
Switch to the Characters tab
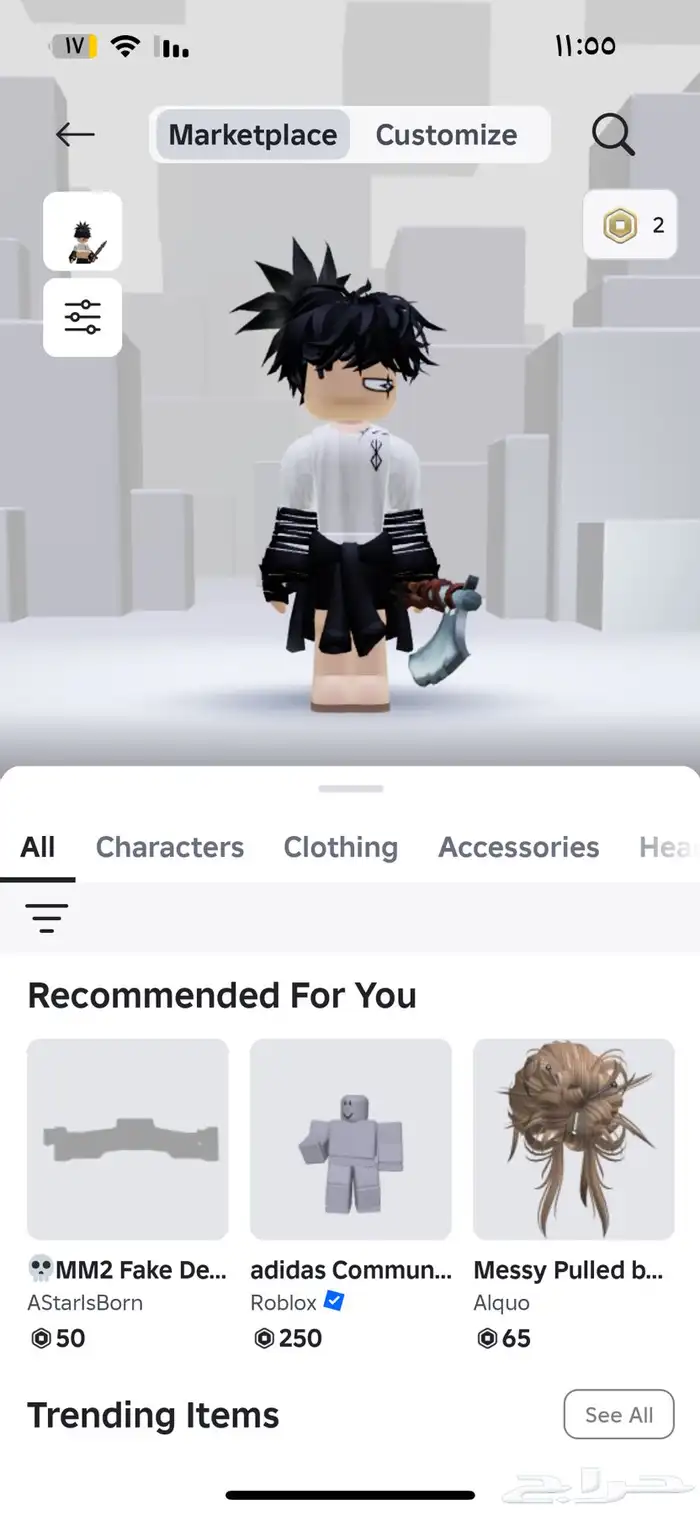pyautogui.click(x=169, y=847)
